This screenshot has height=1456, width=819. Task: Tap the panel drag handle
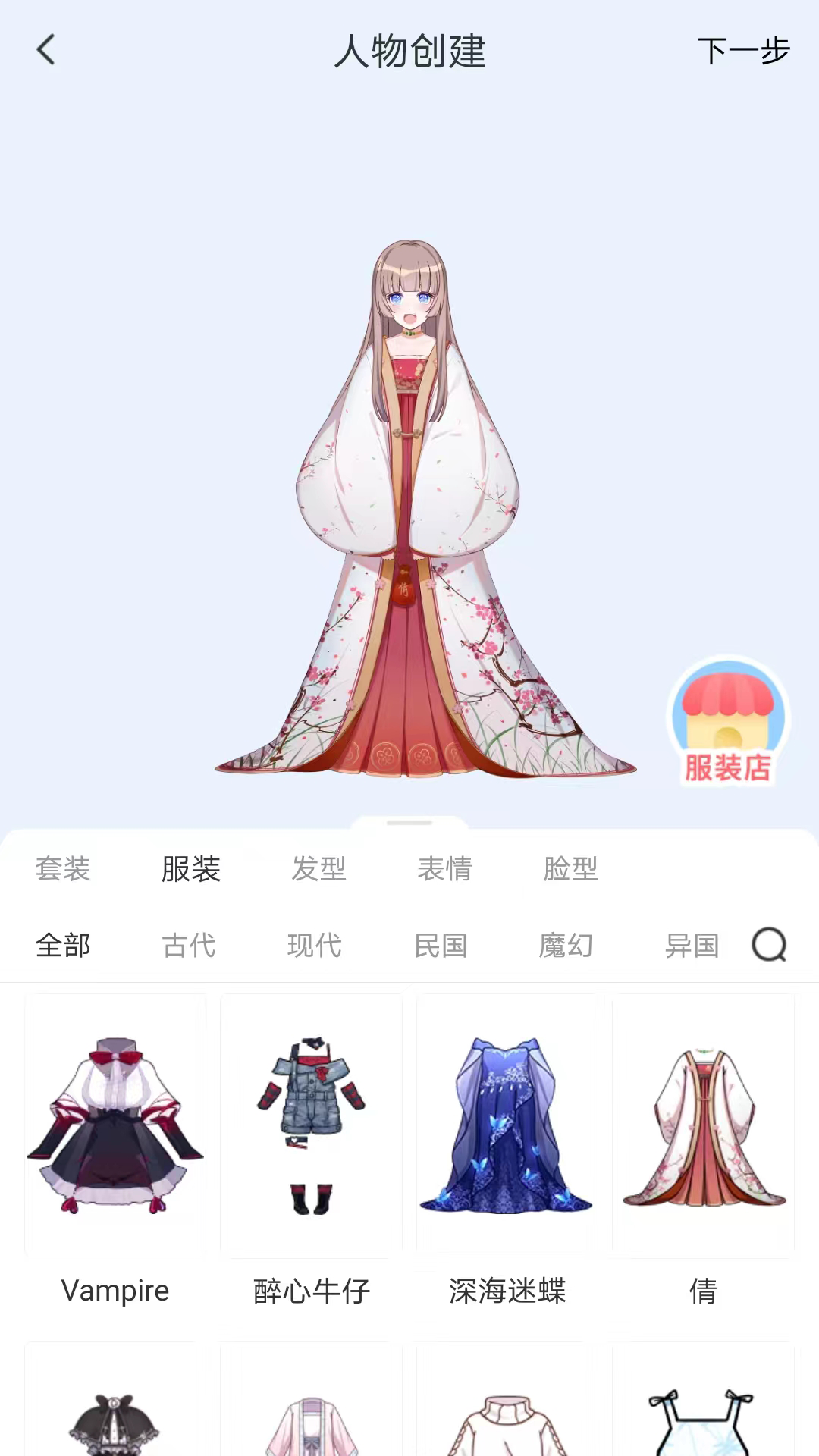click(x=409, y=823)
